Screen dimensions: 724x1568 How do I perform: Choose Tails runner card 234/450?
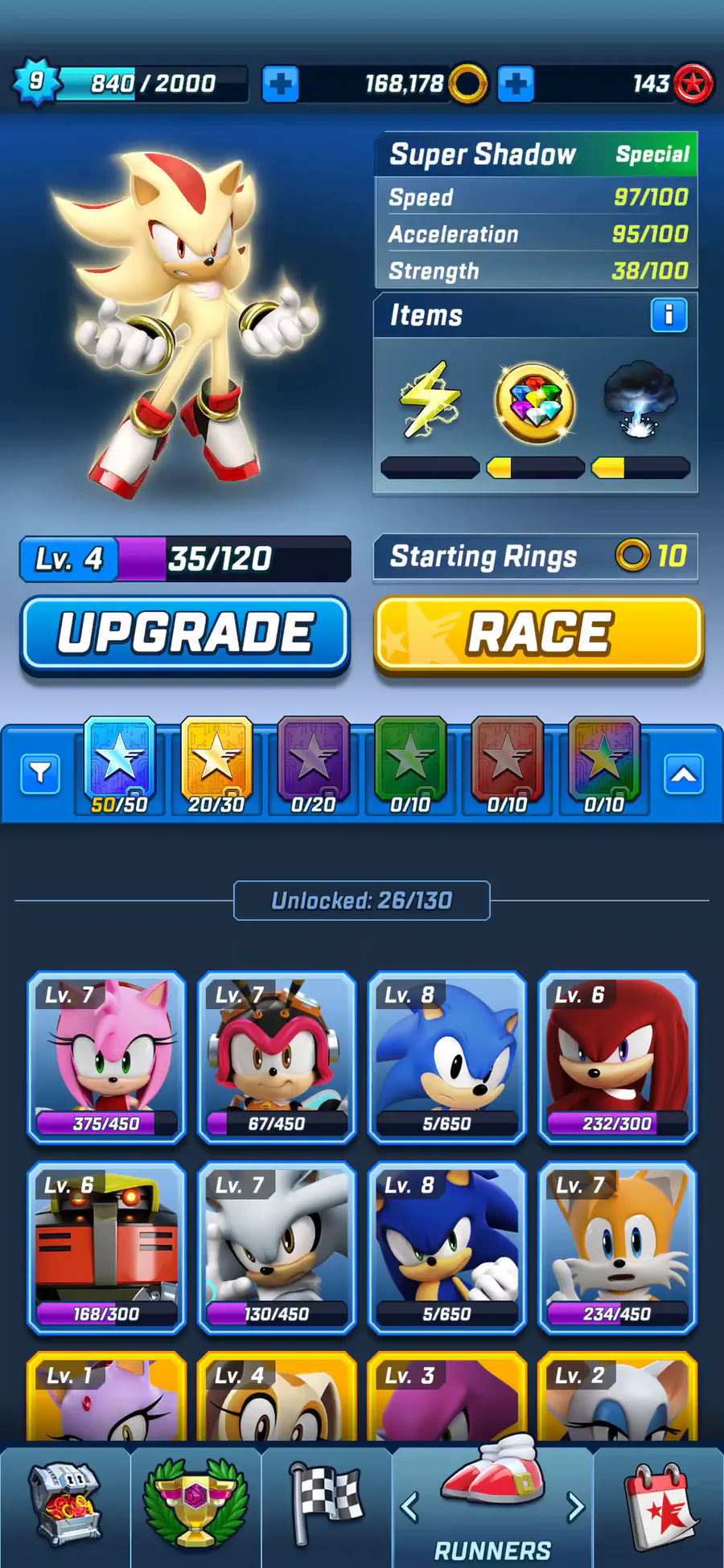coord(617,1248)
